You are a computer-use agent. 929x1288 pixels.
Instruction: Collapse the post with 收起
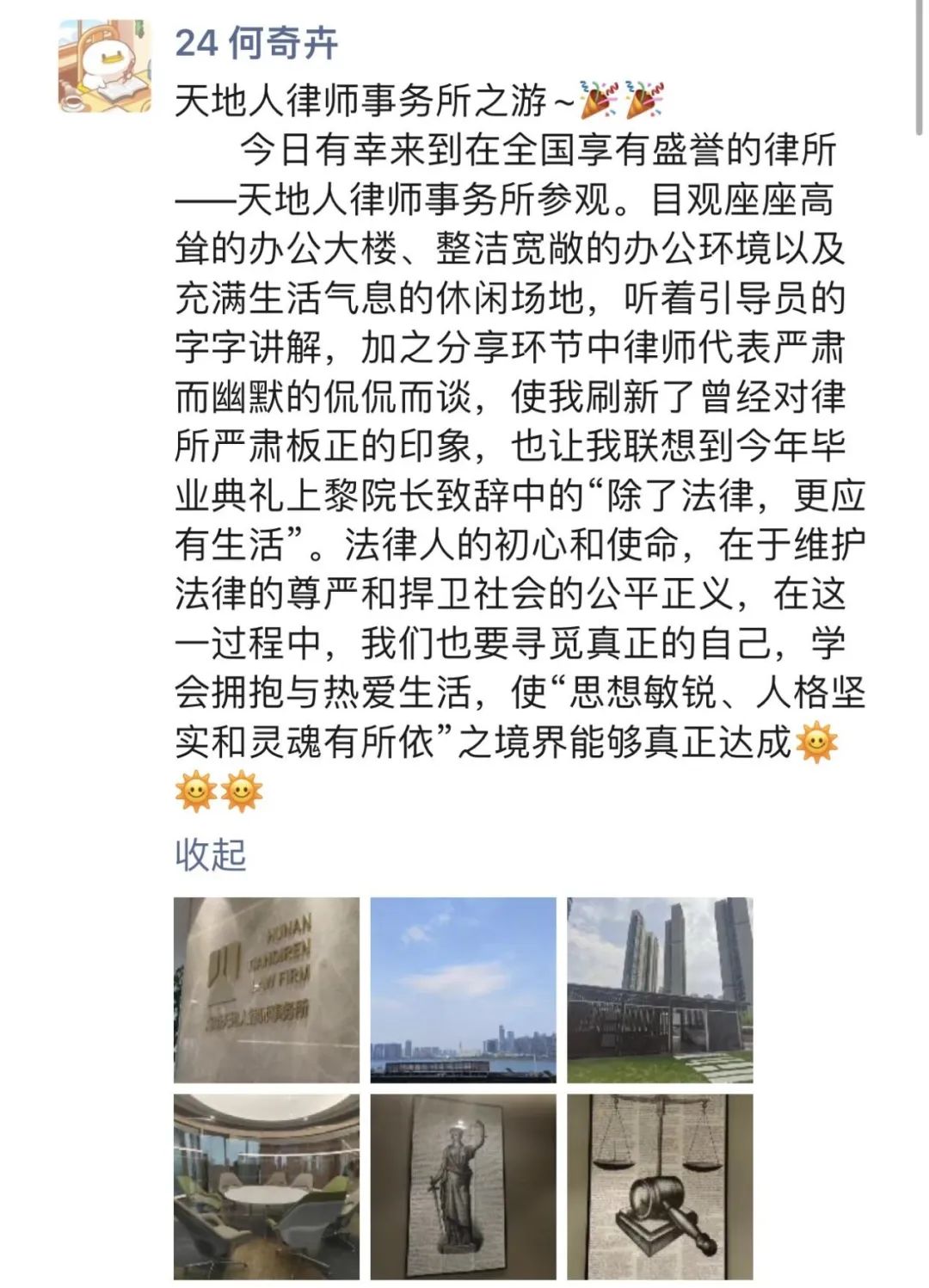click(211, 855)
